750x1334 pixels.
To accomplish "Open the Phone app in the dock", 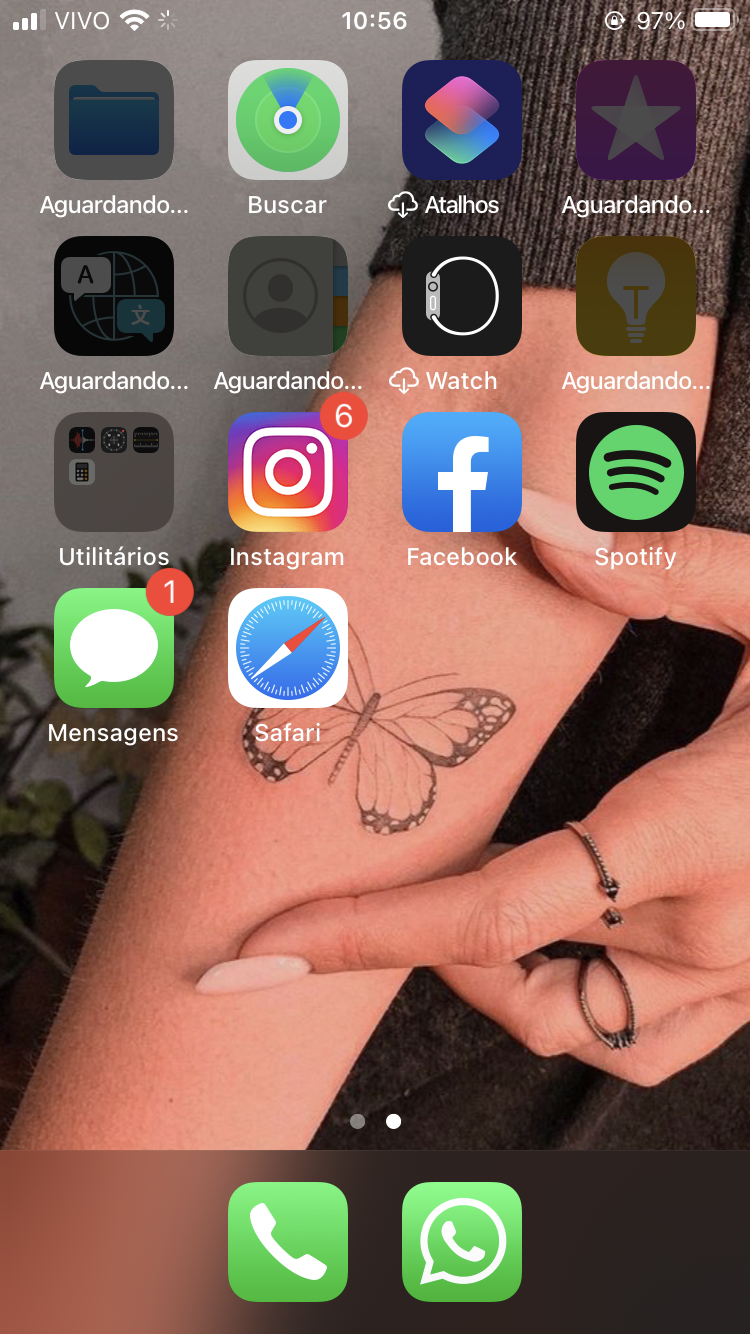I will (x=288, y=1242).
